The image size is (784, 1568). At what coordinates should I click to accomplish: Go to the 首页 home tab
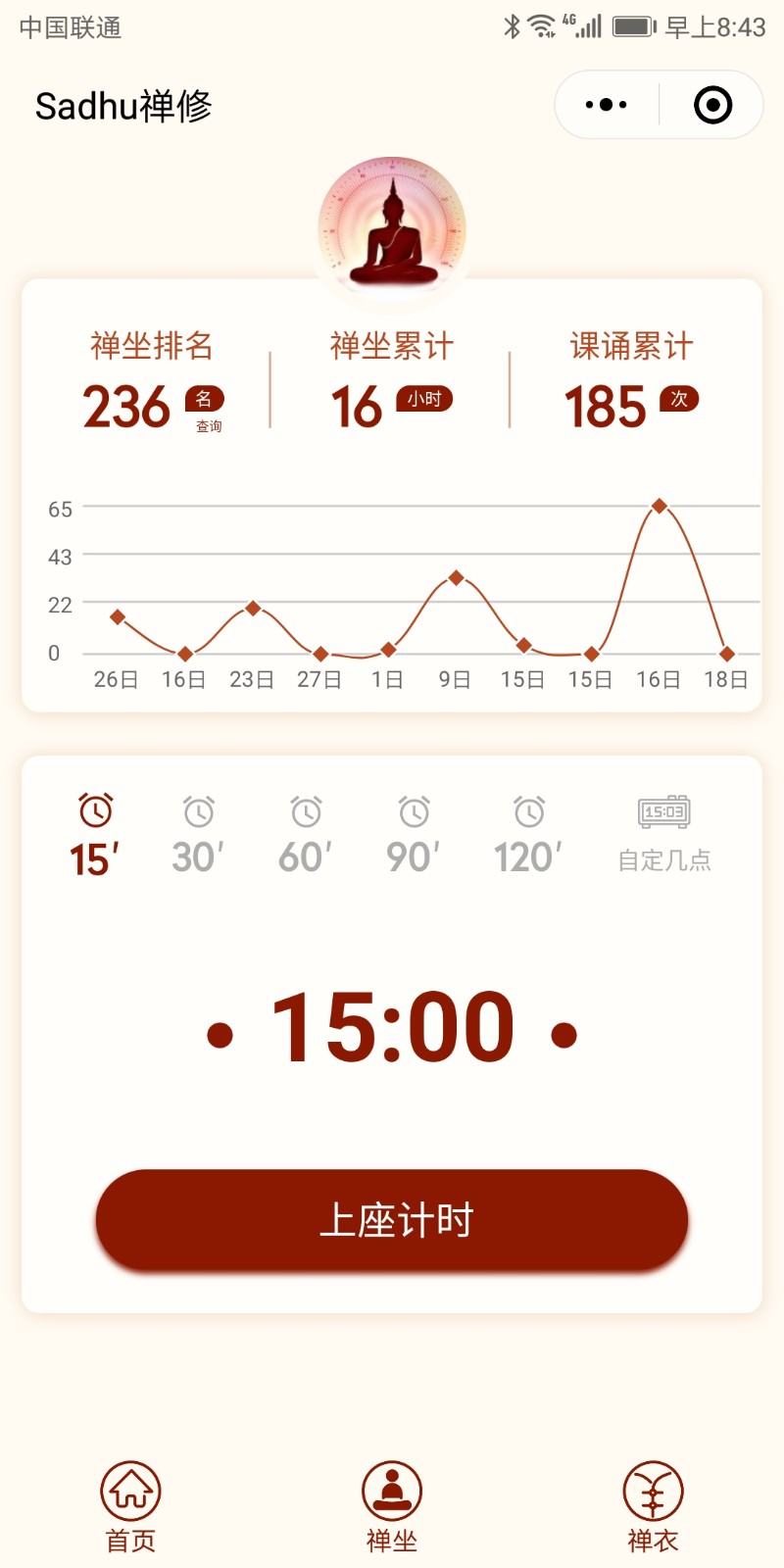tap(130, 1507)
